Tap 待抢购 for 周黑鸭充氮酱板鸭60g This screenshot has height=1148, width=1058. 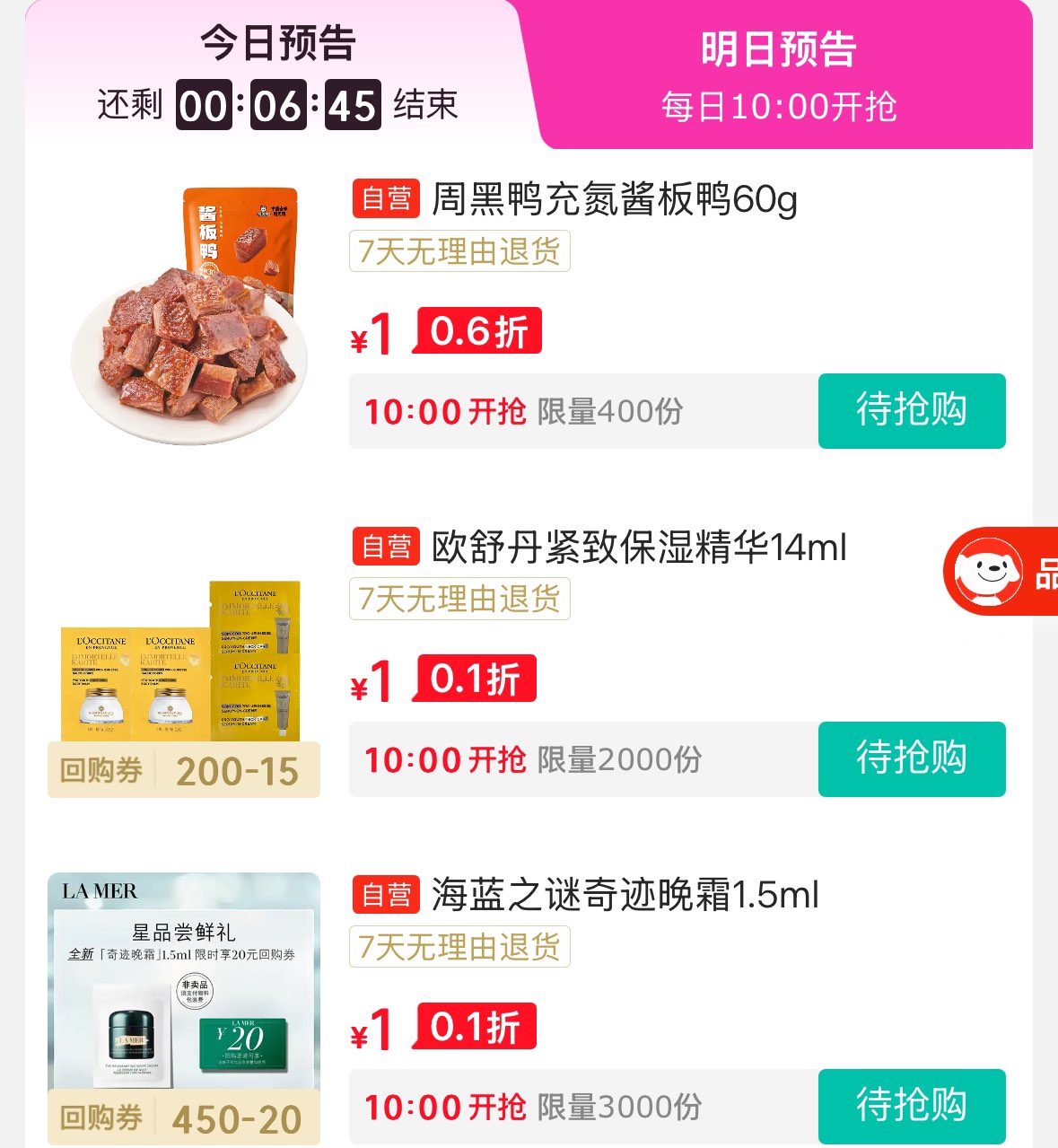tap(911, 410)
